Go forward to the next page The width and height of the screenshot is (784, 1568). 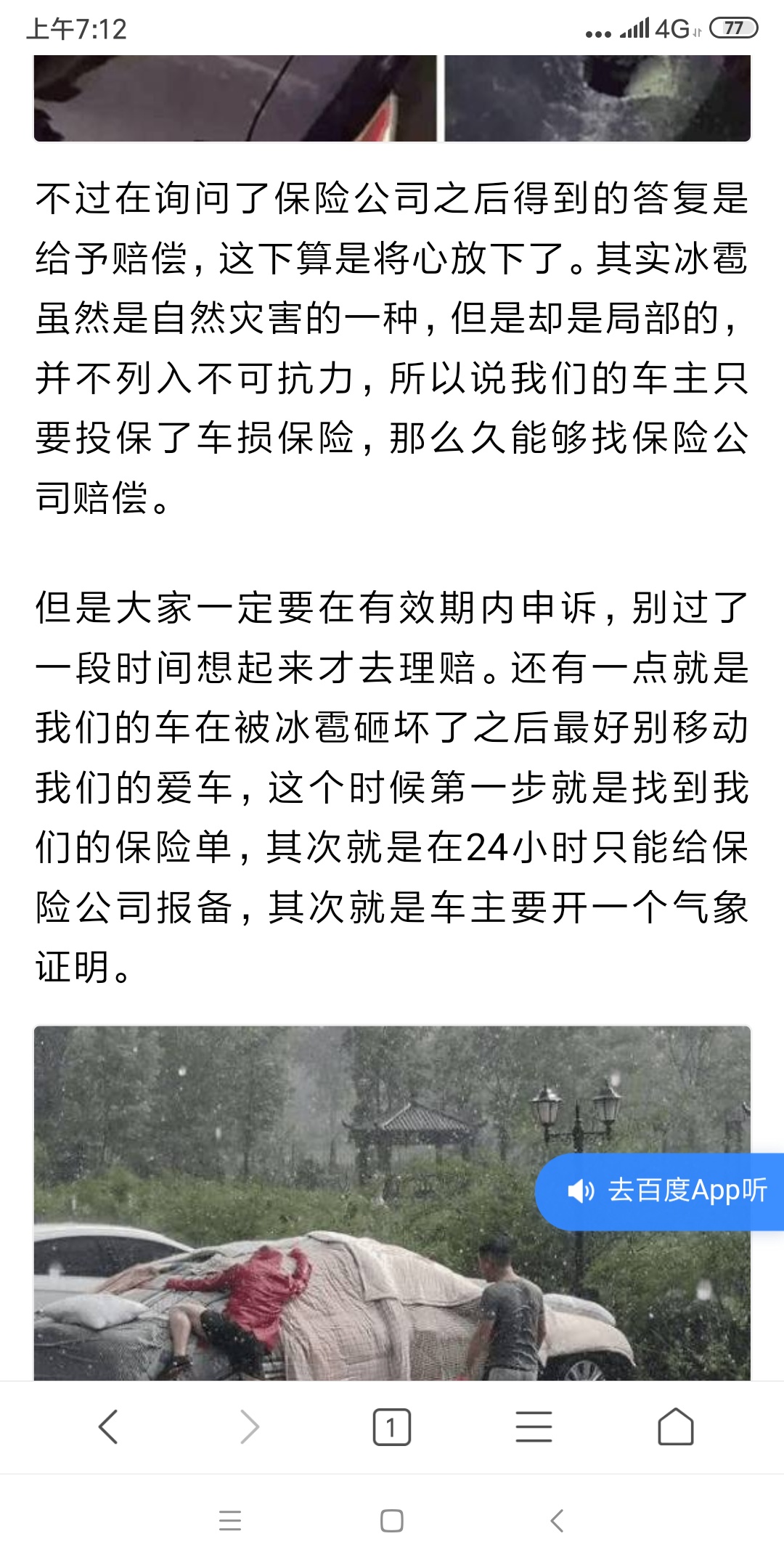tap(250, 1426)
